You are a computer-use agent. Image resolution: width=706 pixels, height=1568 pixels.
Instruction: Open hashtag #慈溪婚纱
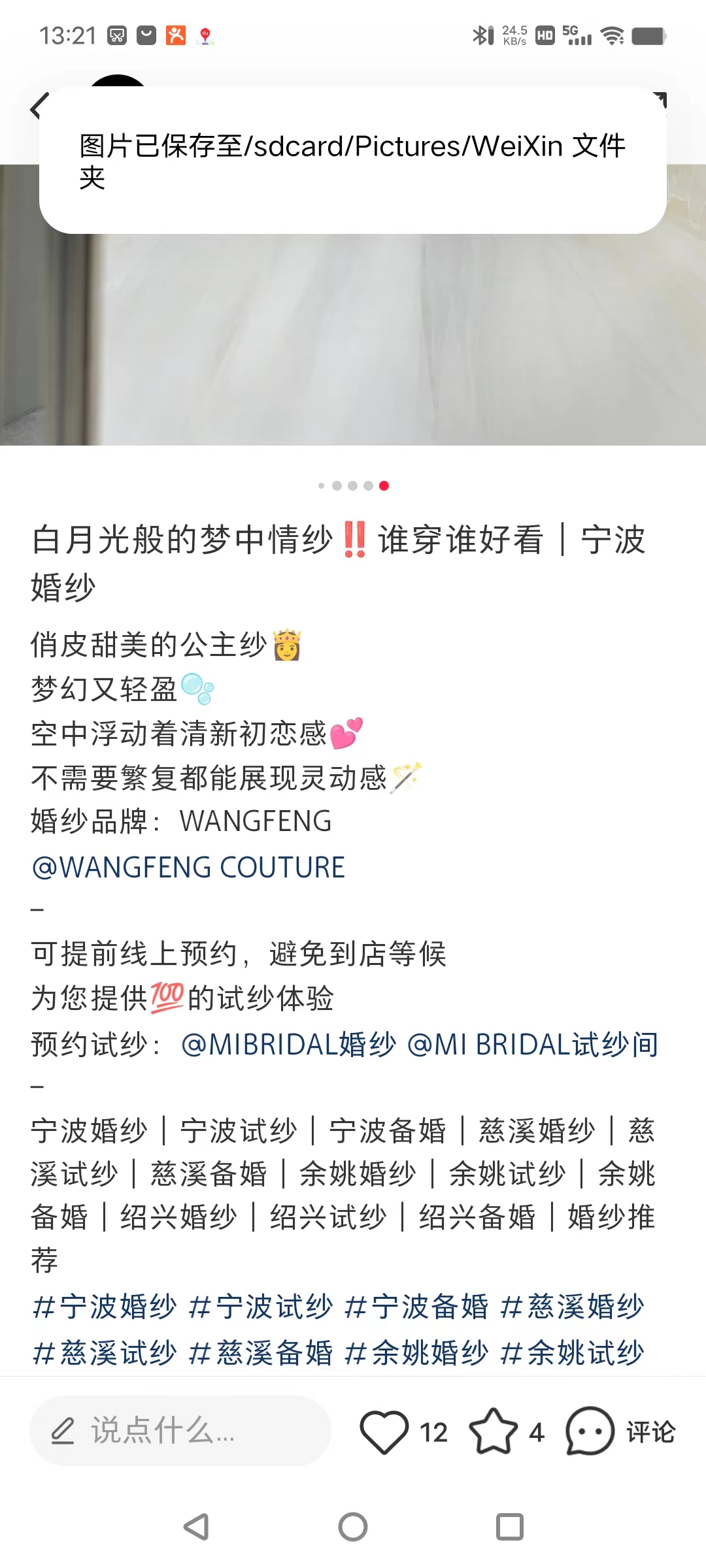pyautogui.click(x=572, y=1307)
